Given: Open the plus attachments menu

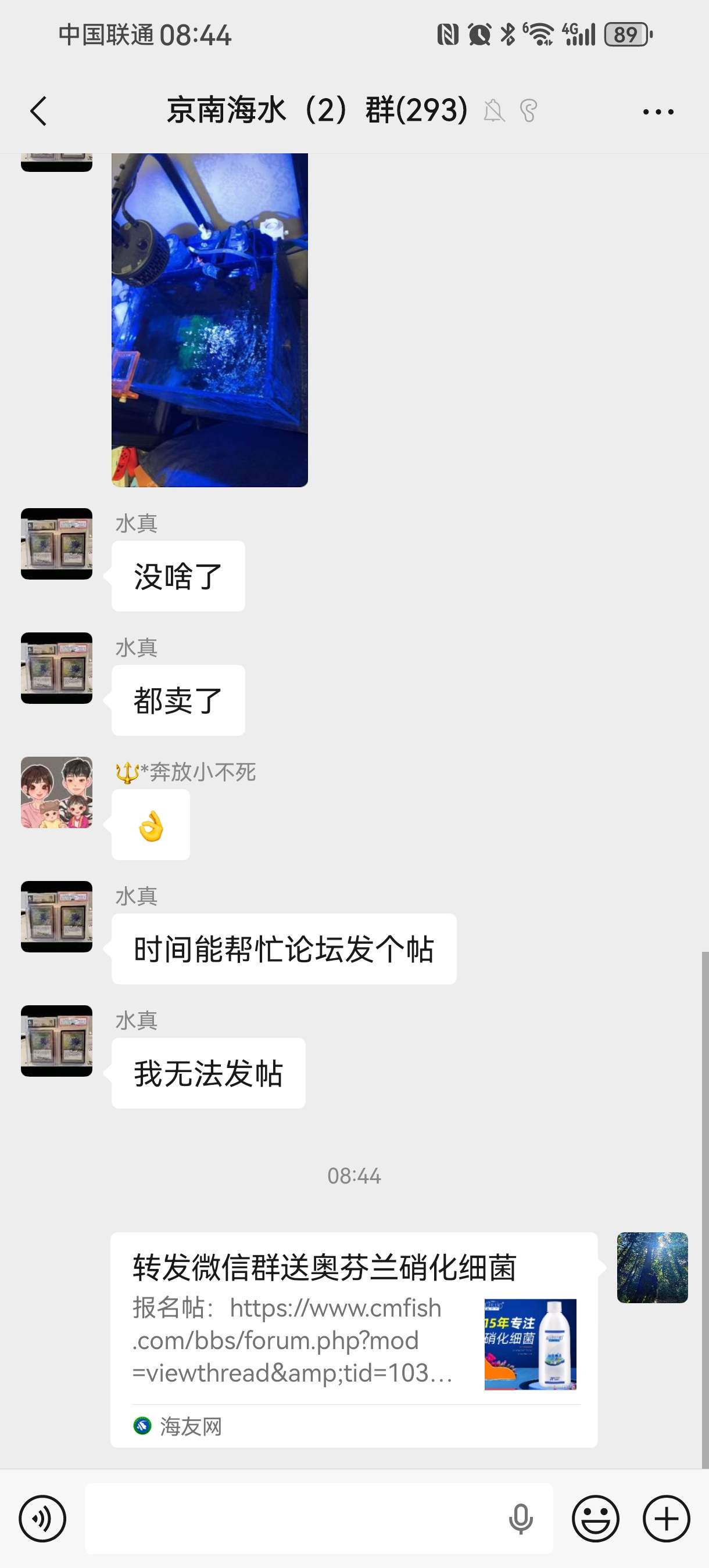Looking at the screenshot, I should (667, 1518).
